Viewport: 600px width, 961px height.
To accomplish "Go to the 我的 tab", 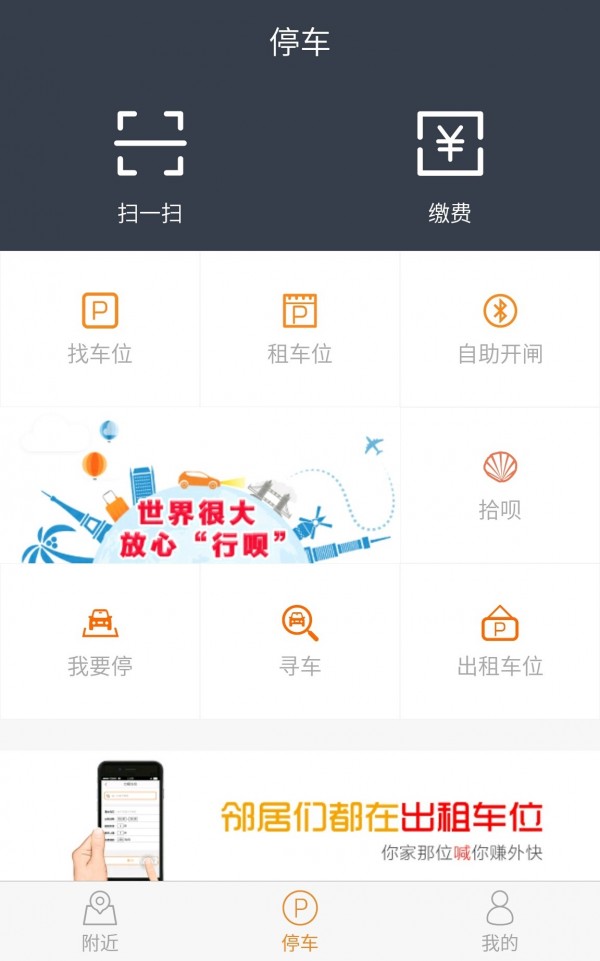I will 500,922.
